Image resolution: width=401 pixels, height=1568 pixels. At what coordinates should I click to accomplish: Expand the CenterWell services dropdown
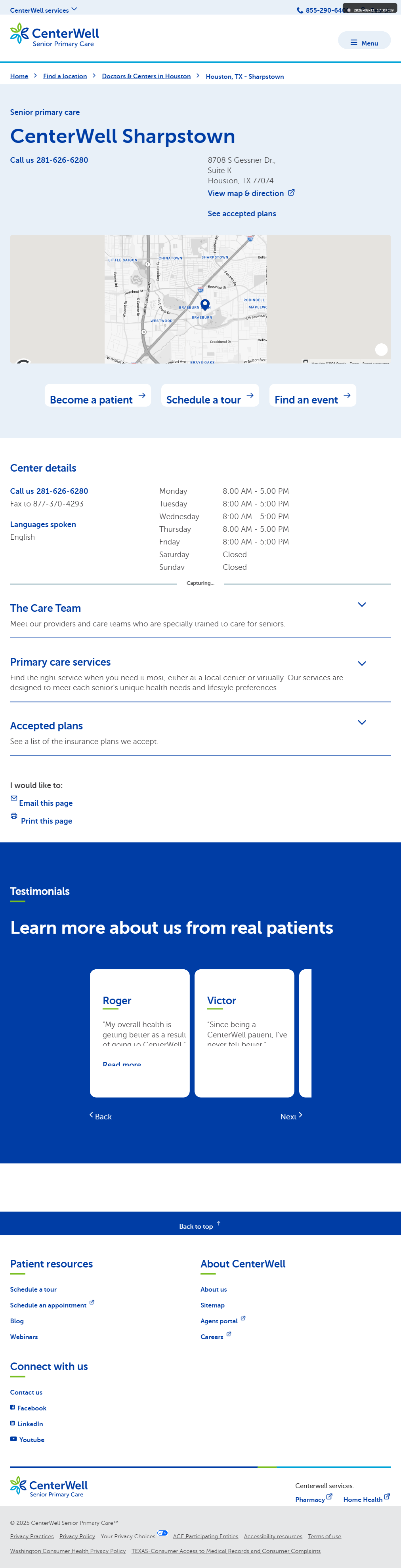tap(43, 10)
